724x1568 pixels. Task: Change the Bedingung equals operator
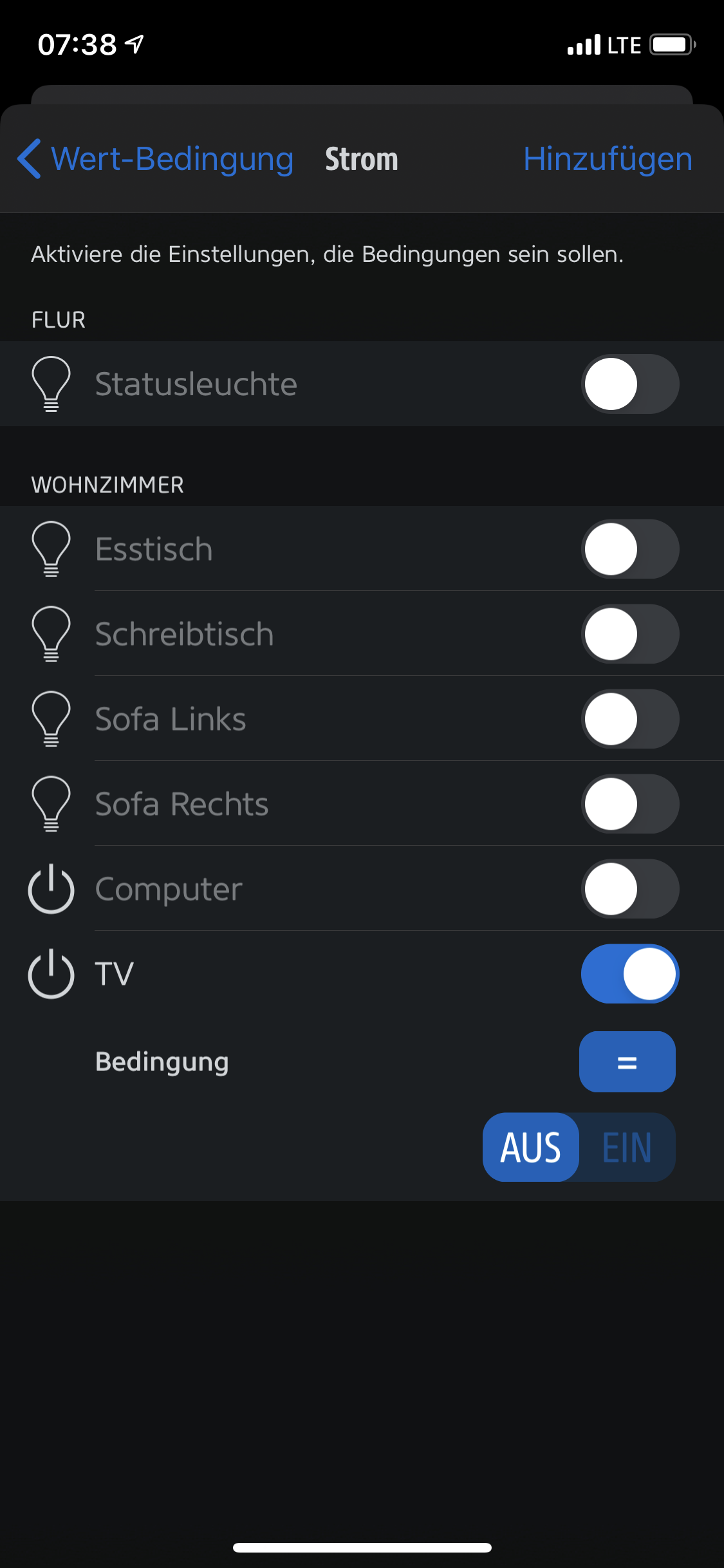627,1062
